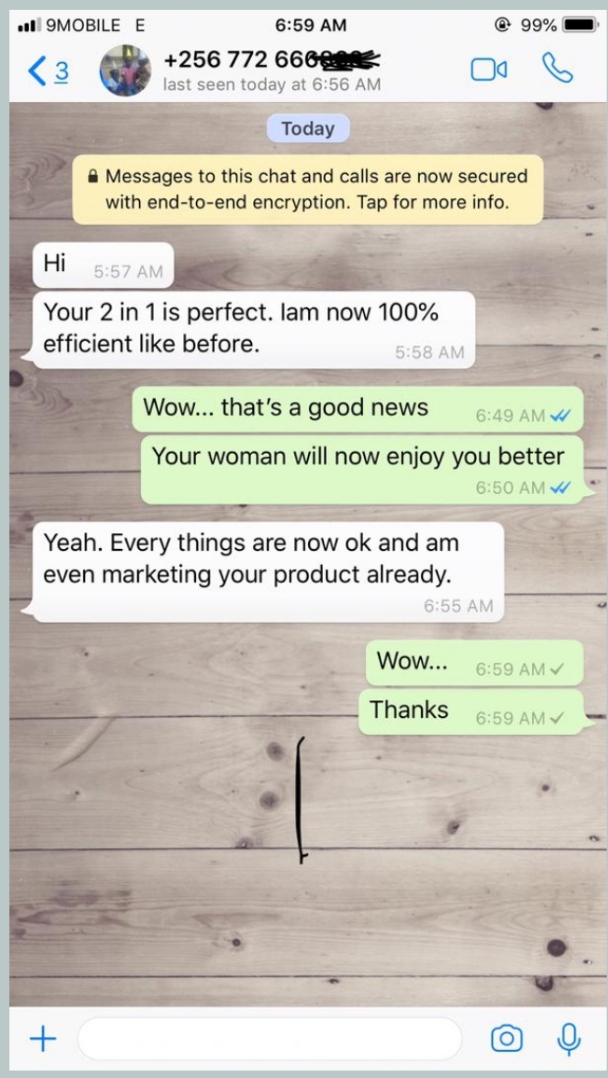This screenshot has height=1078, width=608.
Task: Start a video call
Action: tap(488, 69)
